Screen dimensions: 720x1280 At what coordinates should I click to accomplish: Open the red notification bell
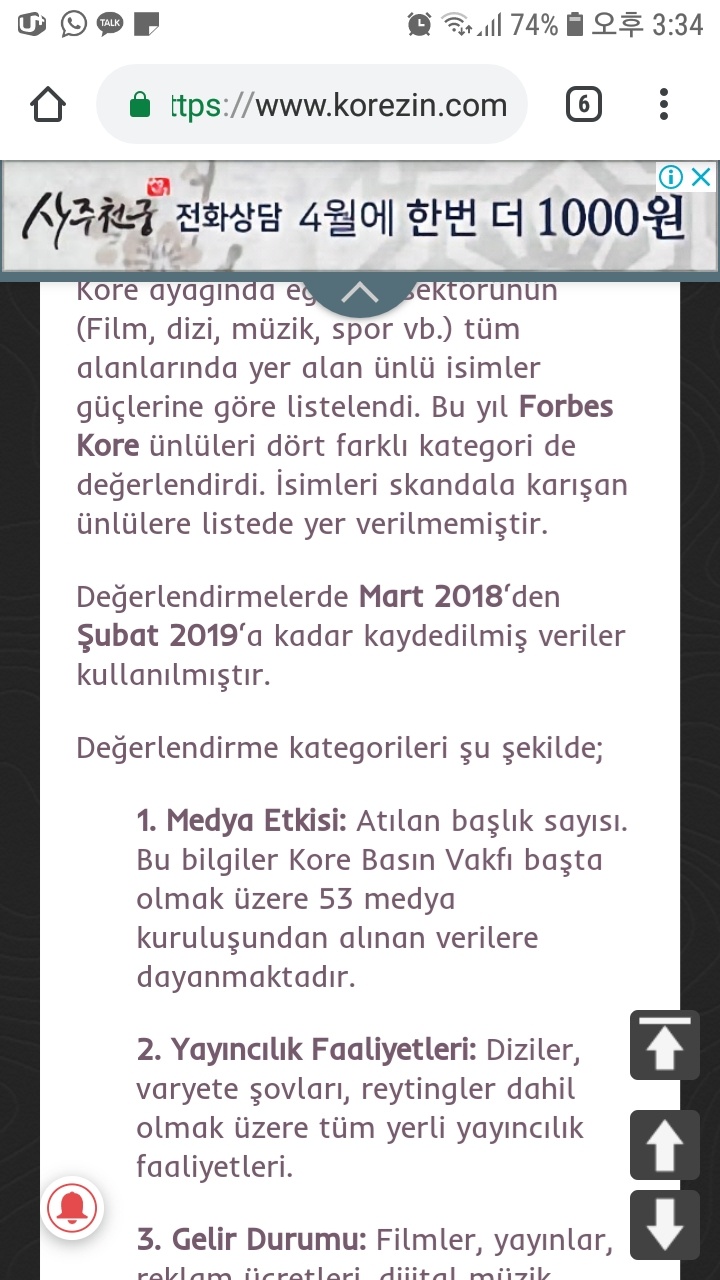point(74,1209)
